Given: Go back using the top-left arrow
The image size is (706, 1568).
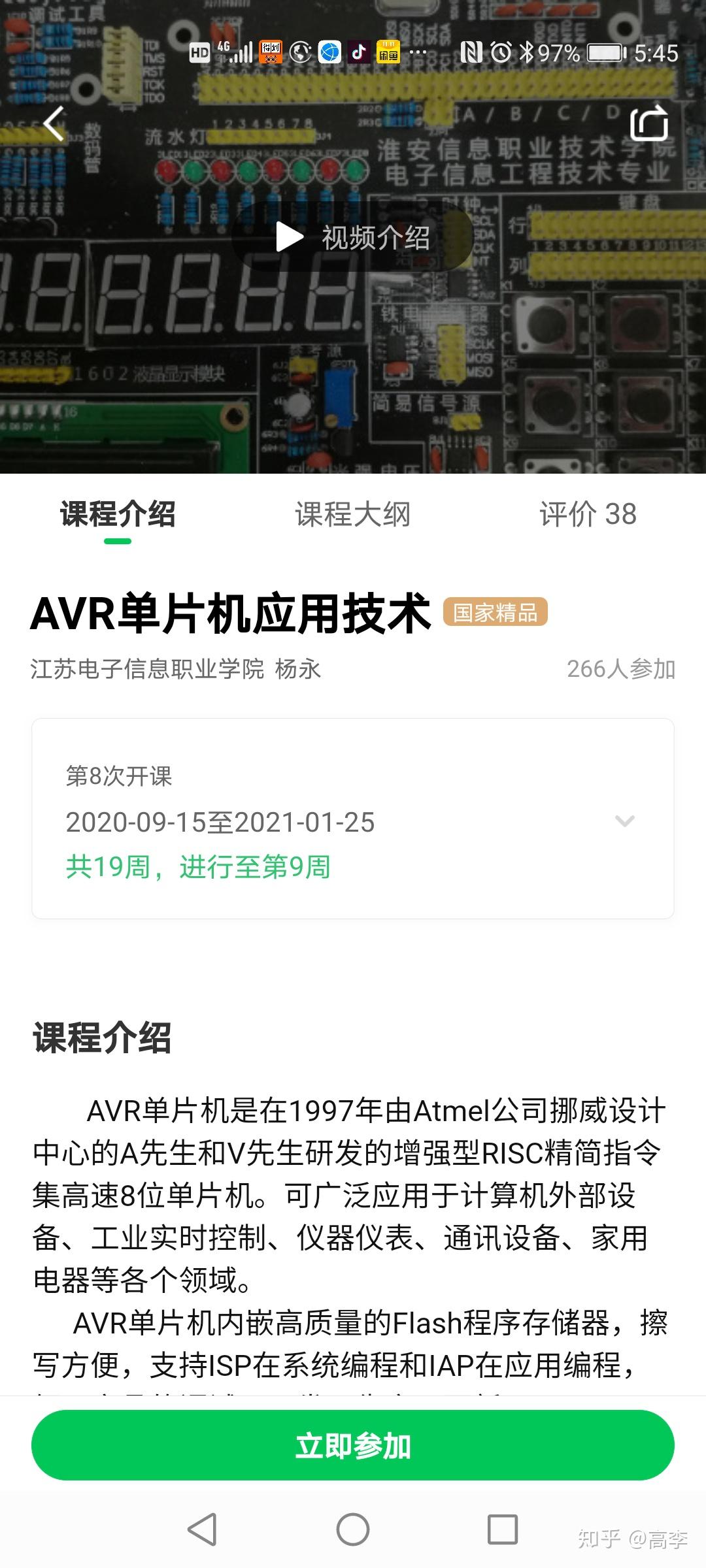Looking at the screenshot, I should [x=54, y=123].
